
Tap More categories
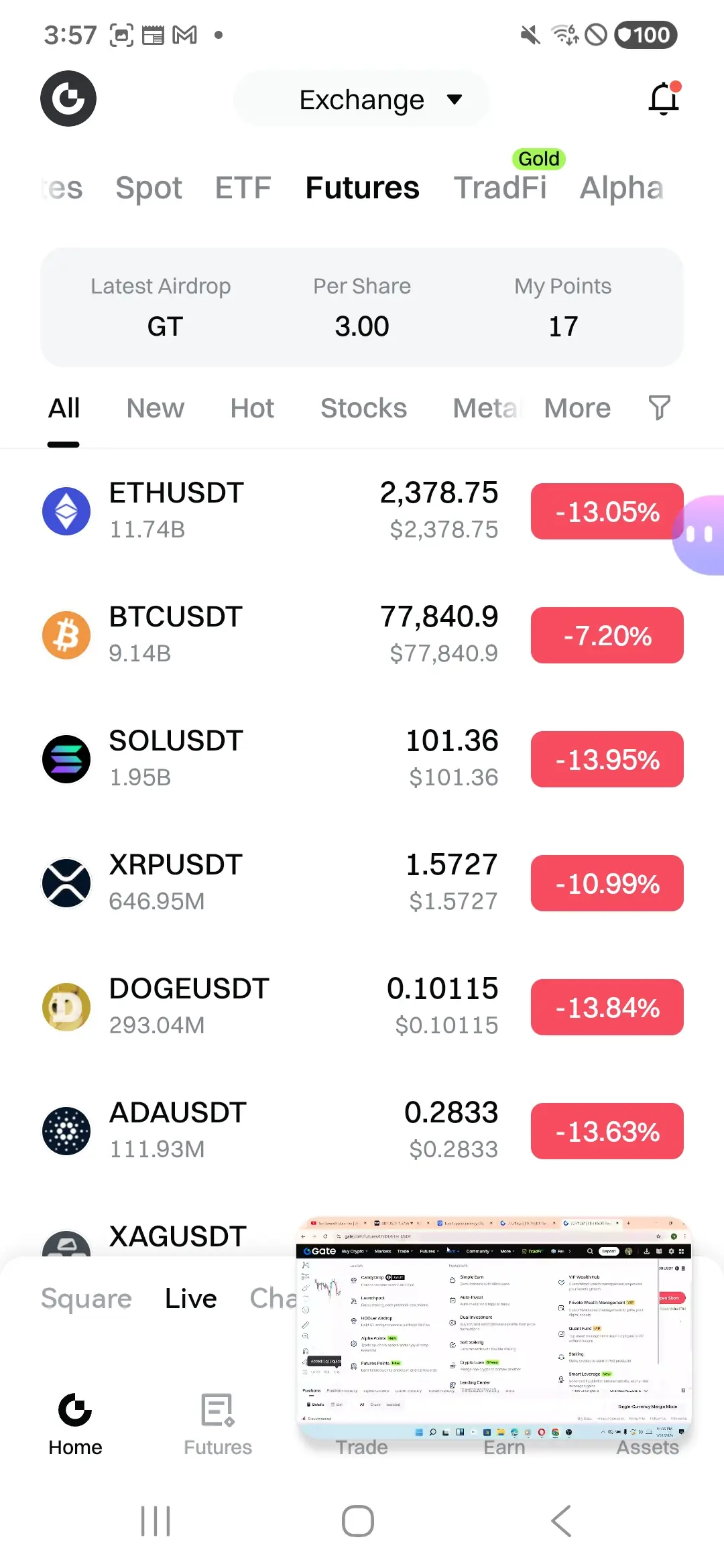(577, 408)
